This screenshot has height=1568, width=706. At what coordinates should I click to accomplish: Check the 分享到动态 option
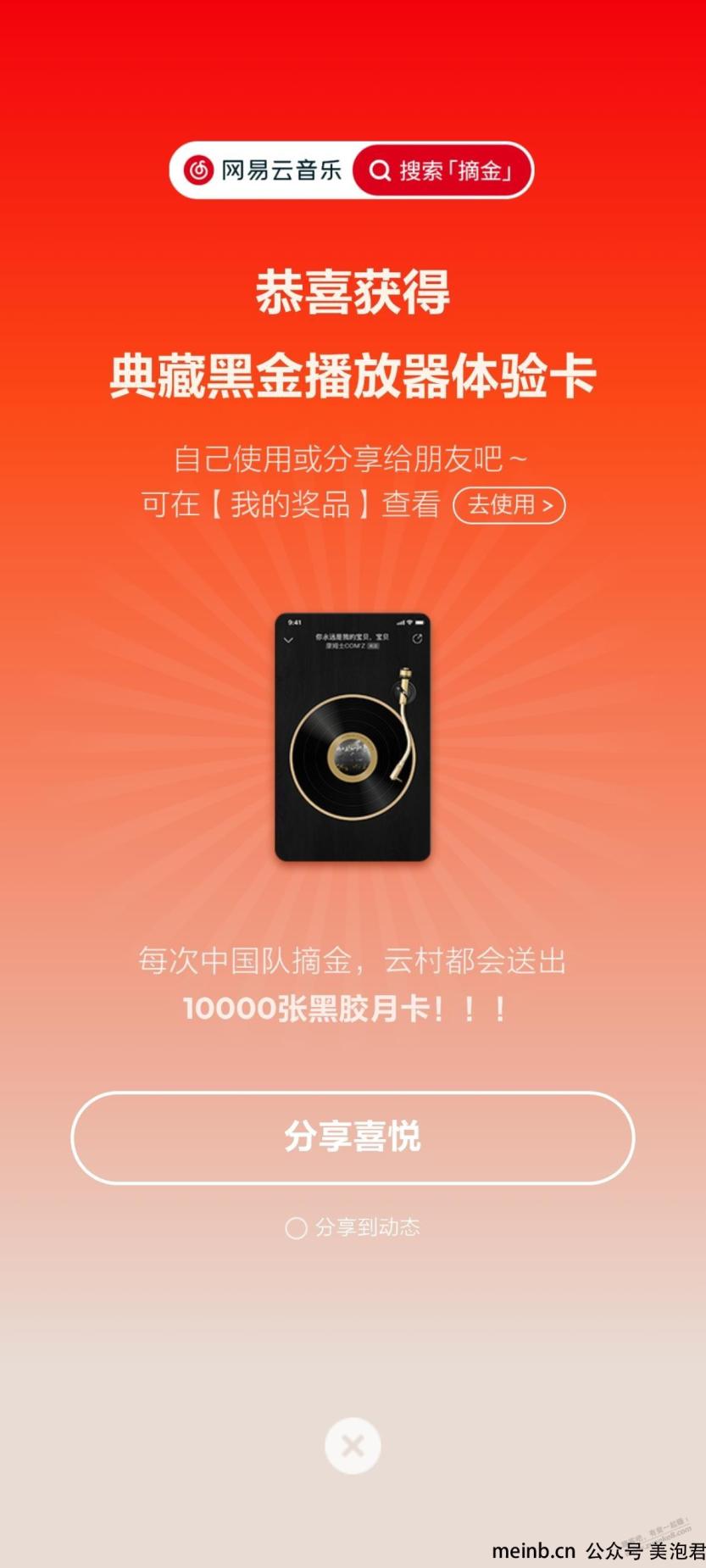(x=296, y=1228)
